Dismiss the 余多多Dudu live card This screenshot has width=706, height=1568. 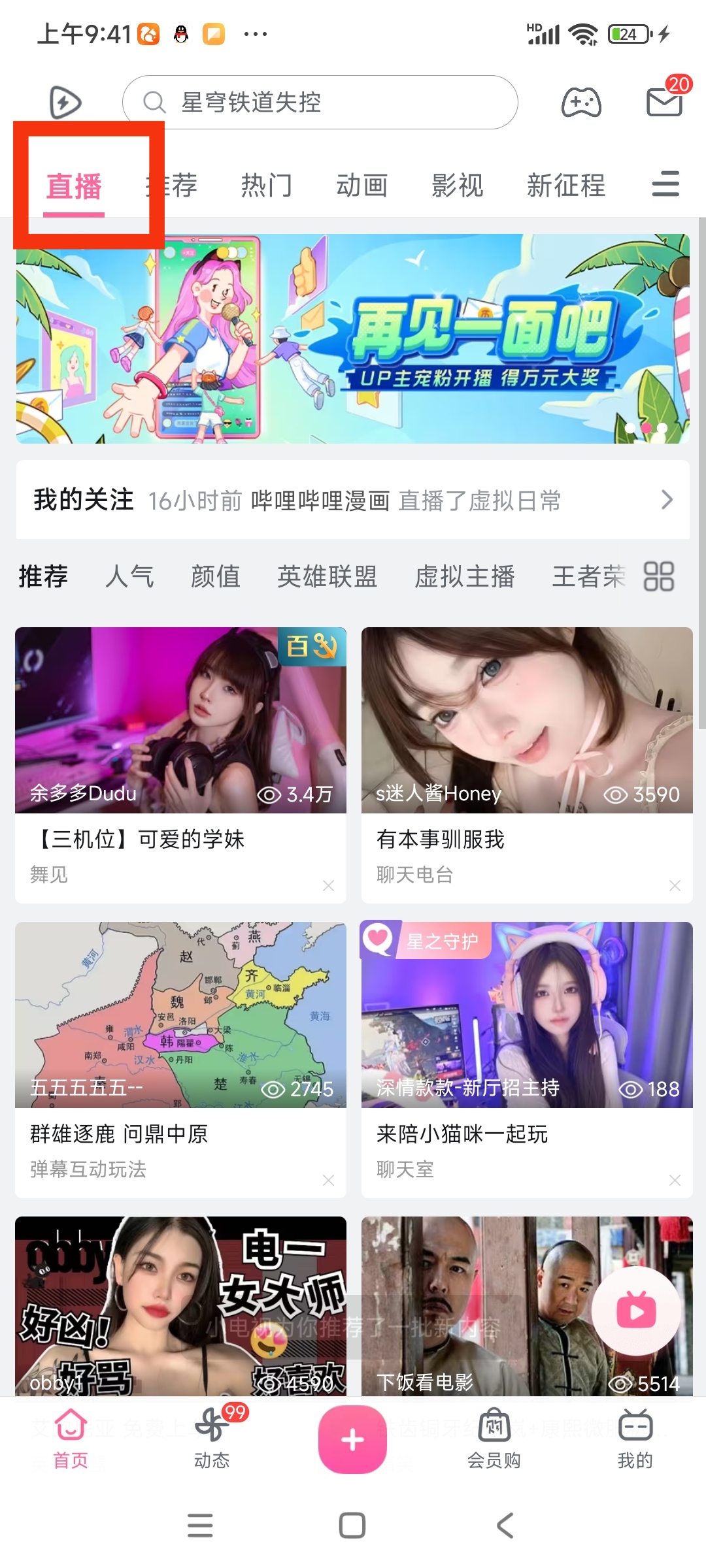329,886
